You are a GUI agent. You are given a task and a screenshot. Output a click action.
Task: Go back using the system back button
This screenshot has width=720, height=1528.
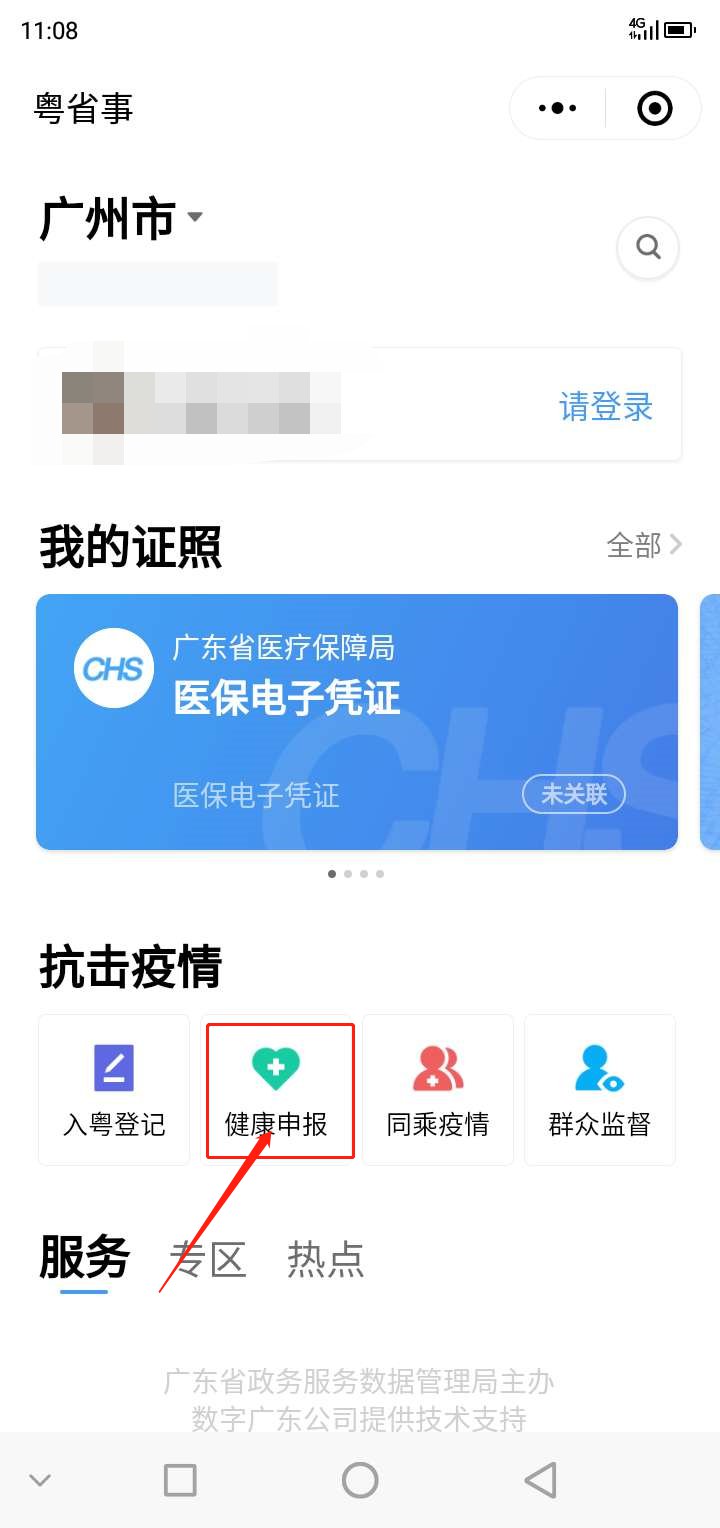click(540, 1480)
